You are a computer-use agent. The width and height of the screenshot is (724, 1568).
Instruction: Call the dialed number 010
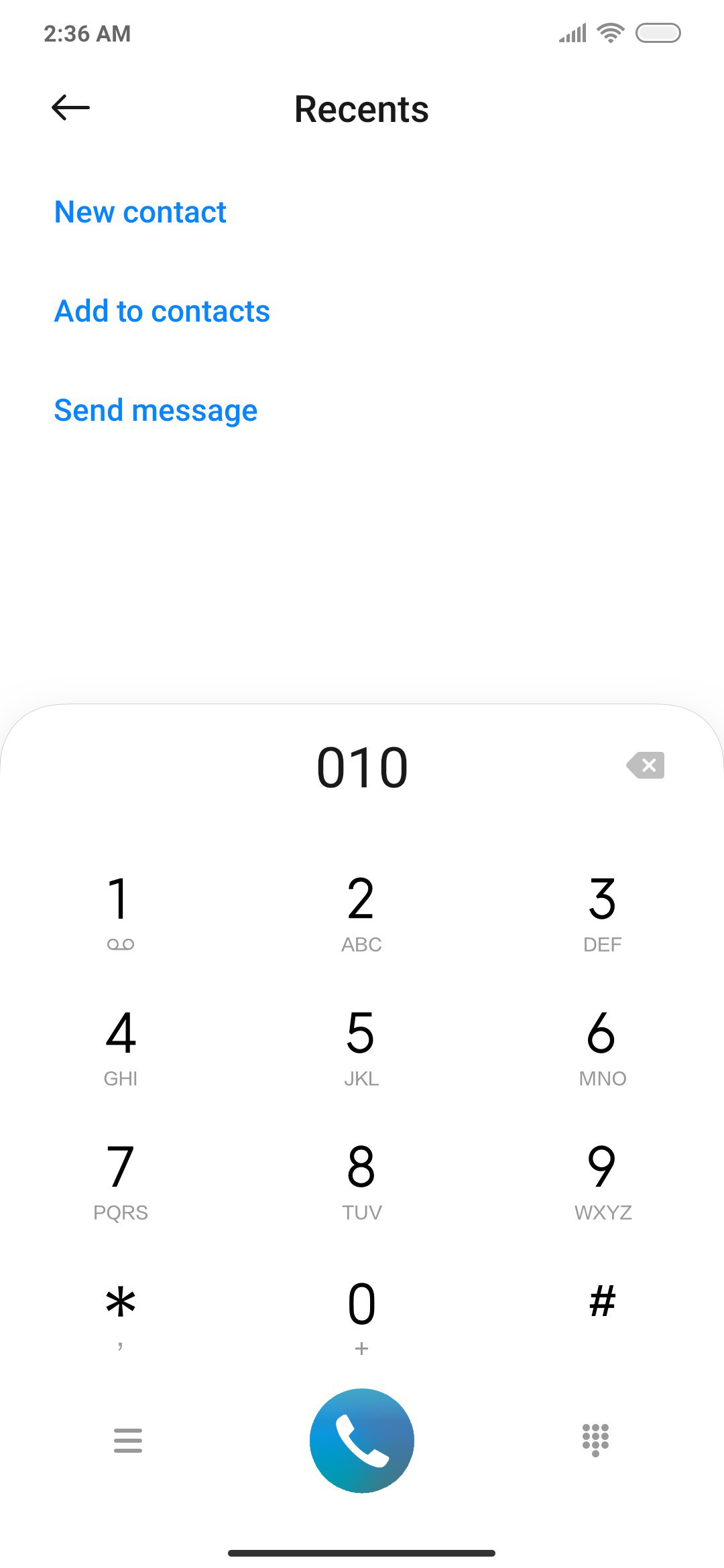click(362, 1441)
